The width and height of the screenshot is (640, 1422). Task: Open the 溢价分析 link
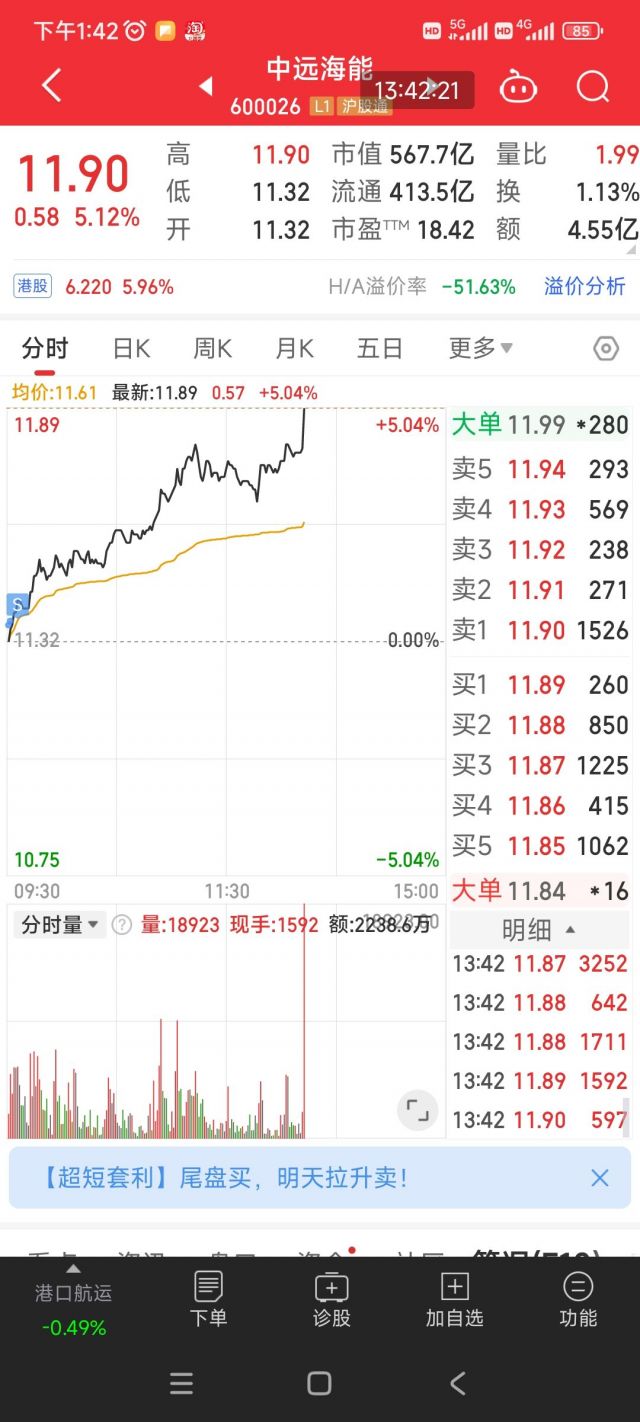point(584,286)
